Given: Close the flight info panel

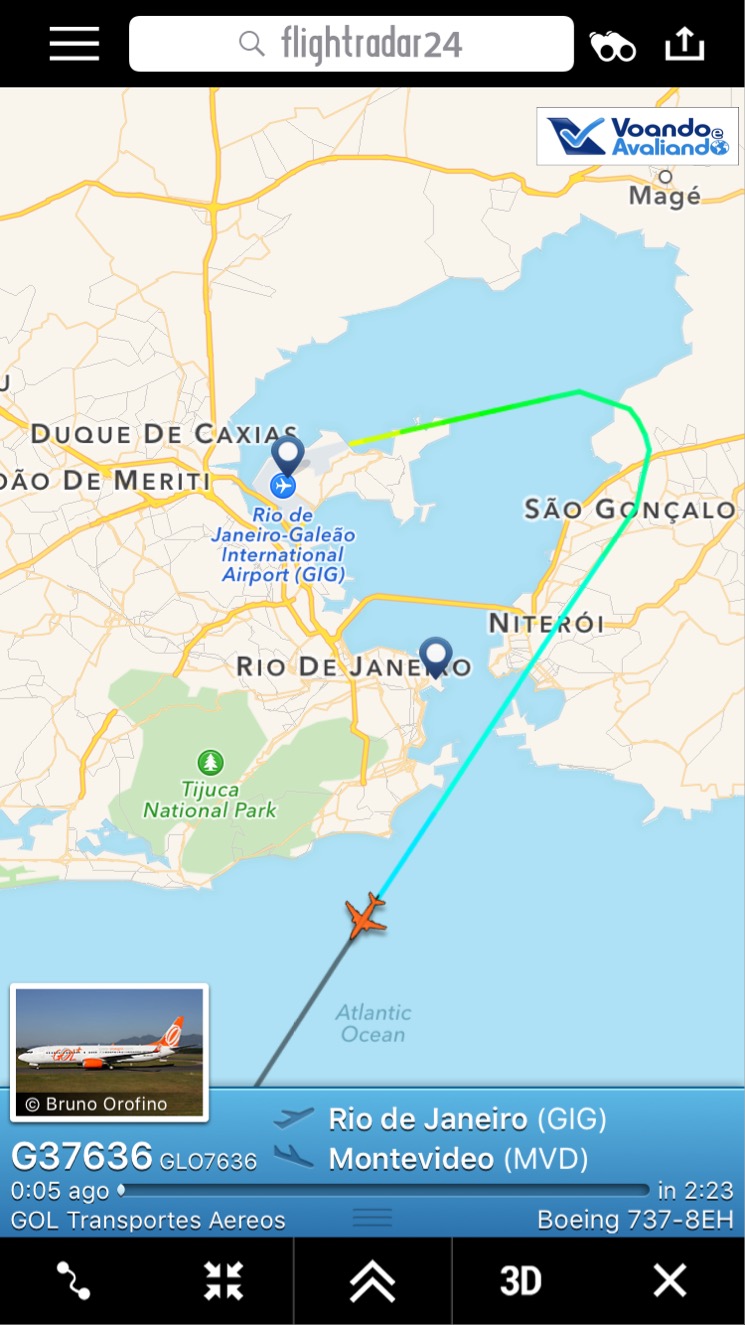Looking at the screenshot, I should pyautogui.click(x=669, y=1281).
